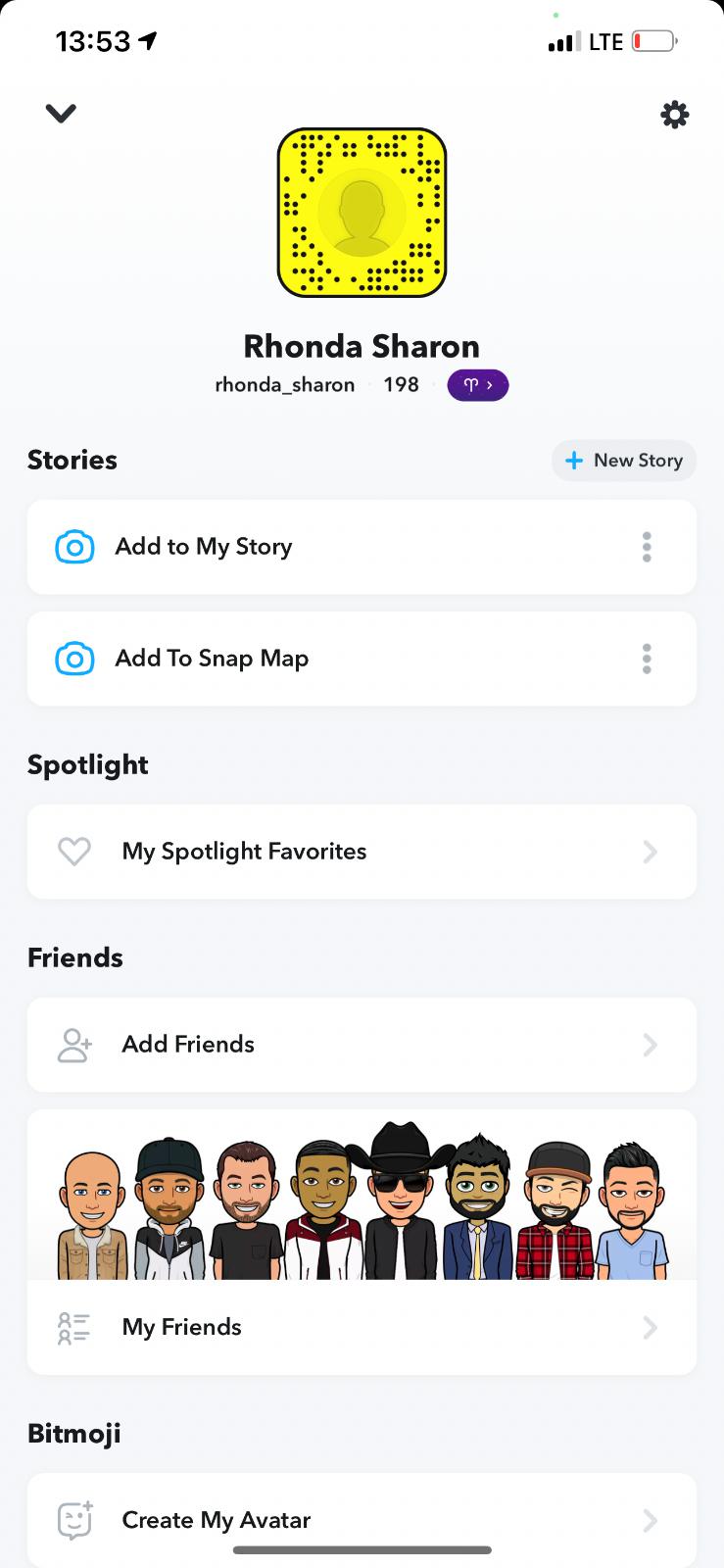
Task: Collapse the profile with the down chevron
Action: pos(61,114)
